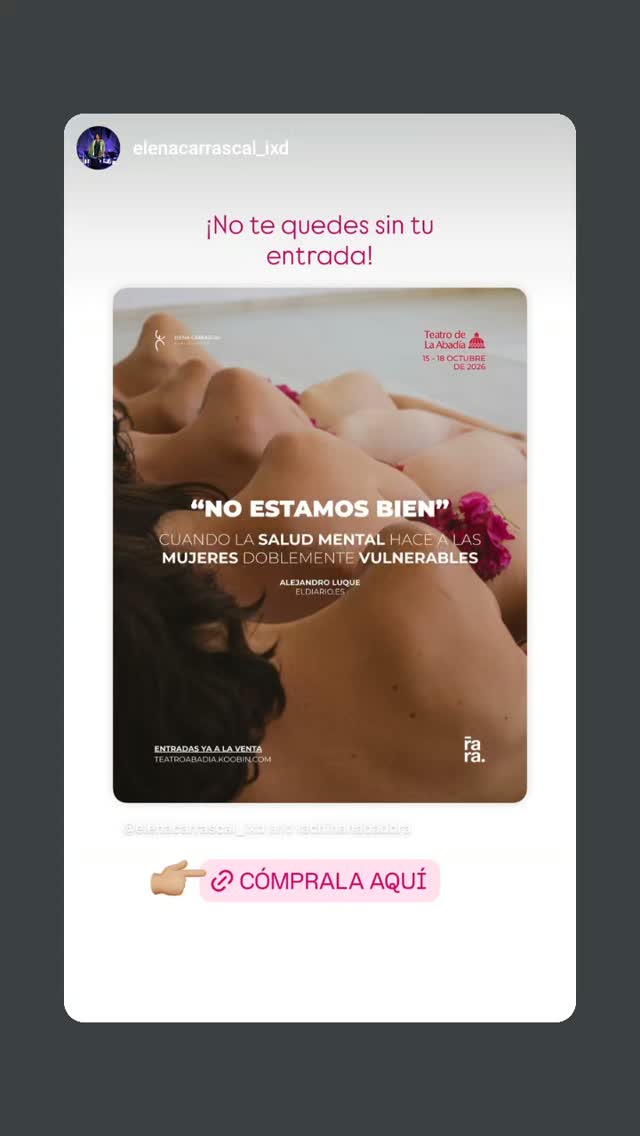Open the elenacarrascal_ixd profile username
The width and height of the screenshot is (640, 1136).
tap(210, 149)
